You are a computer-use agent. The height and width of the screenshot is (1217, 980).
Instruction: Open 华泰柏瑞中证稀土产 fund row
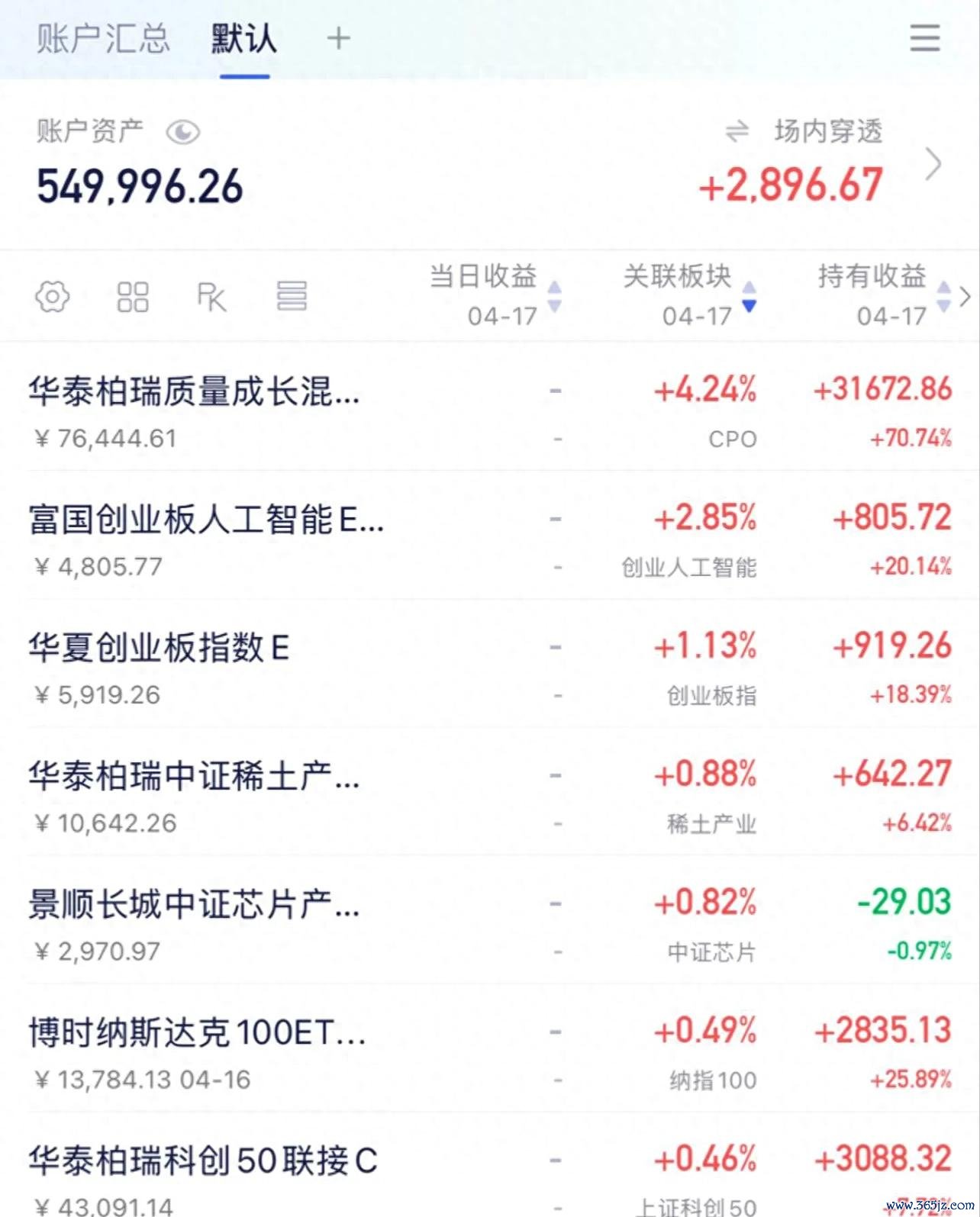(194, 778)
